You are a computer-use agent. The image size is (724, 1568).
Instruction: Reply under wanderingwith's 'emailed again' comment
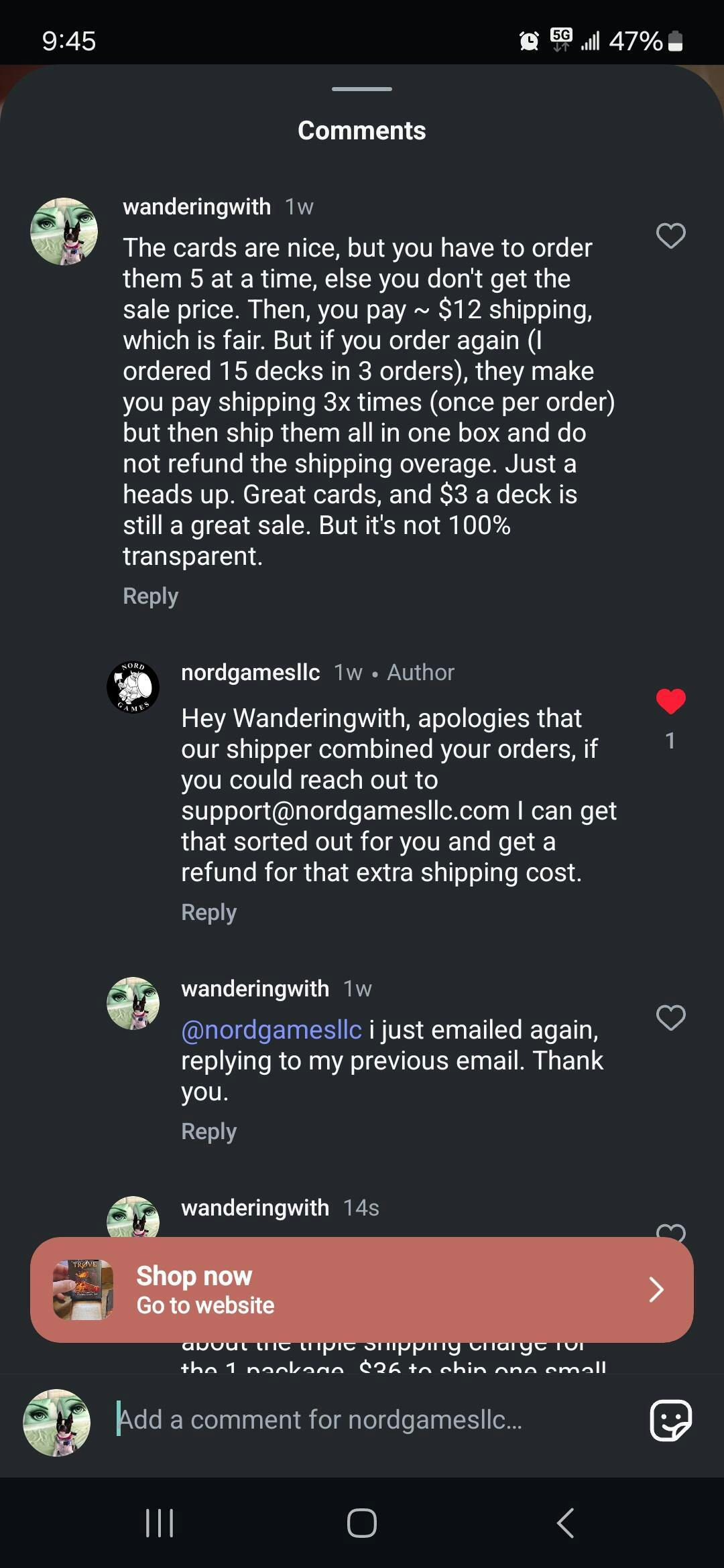(208, 1131)
